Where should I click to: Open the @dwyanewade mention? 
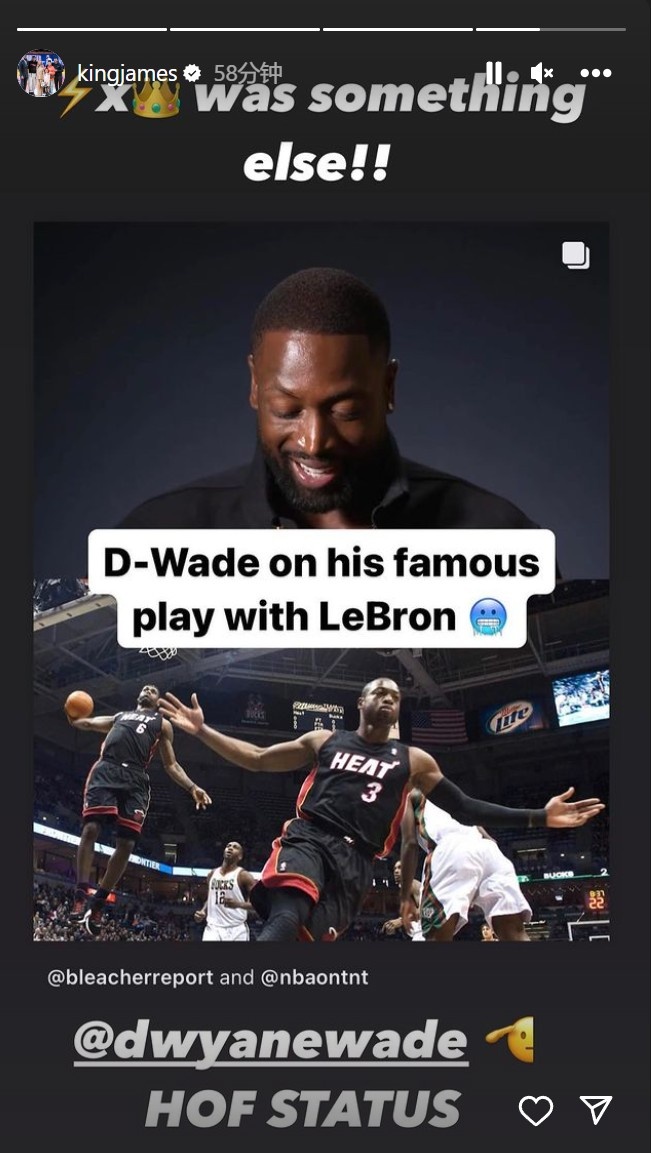(270, 1041)
